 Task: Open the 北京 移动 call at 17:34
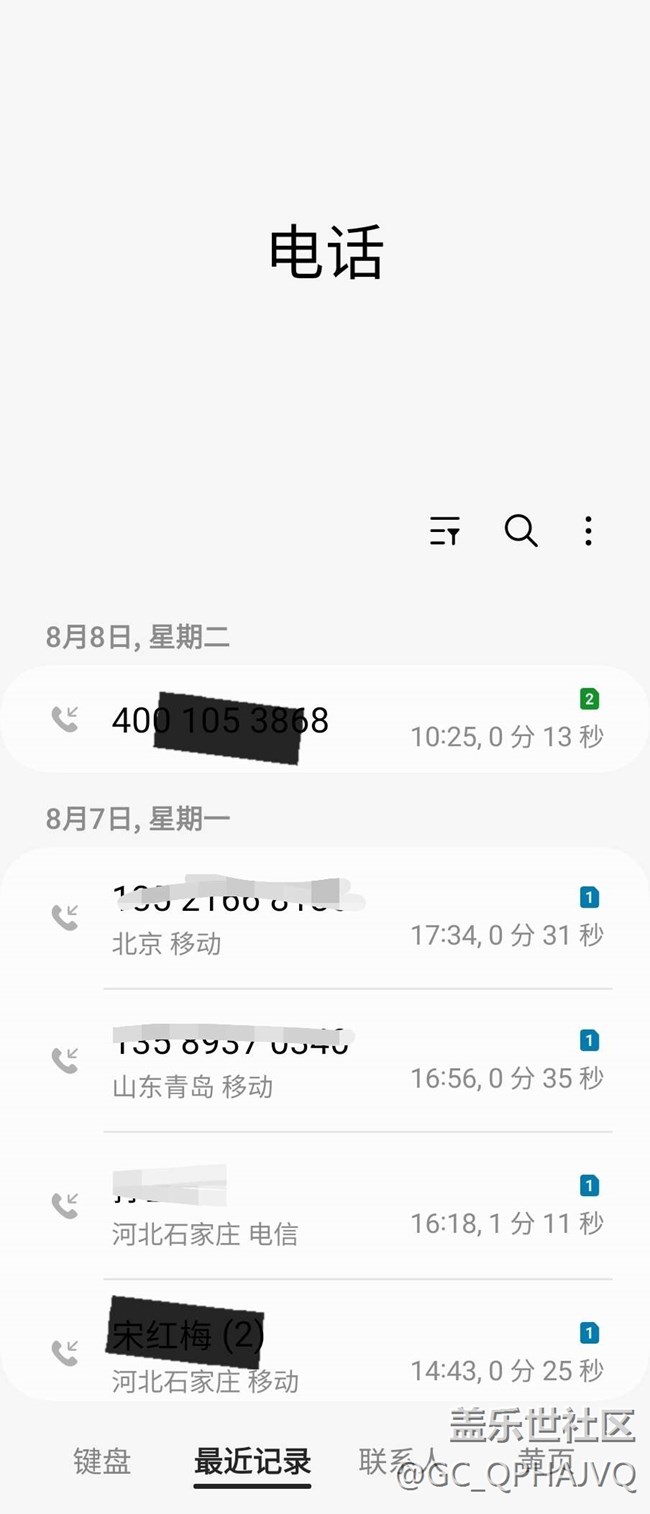pos(325,917)
